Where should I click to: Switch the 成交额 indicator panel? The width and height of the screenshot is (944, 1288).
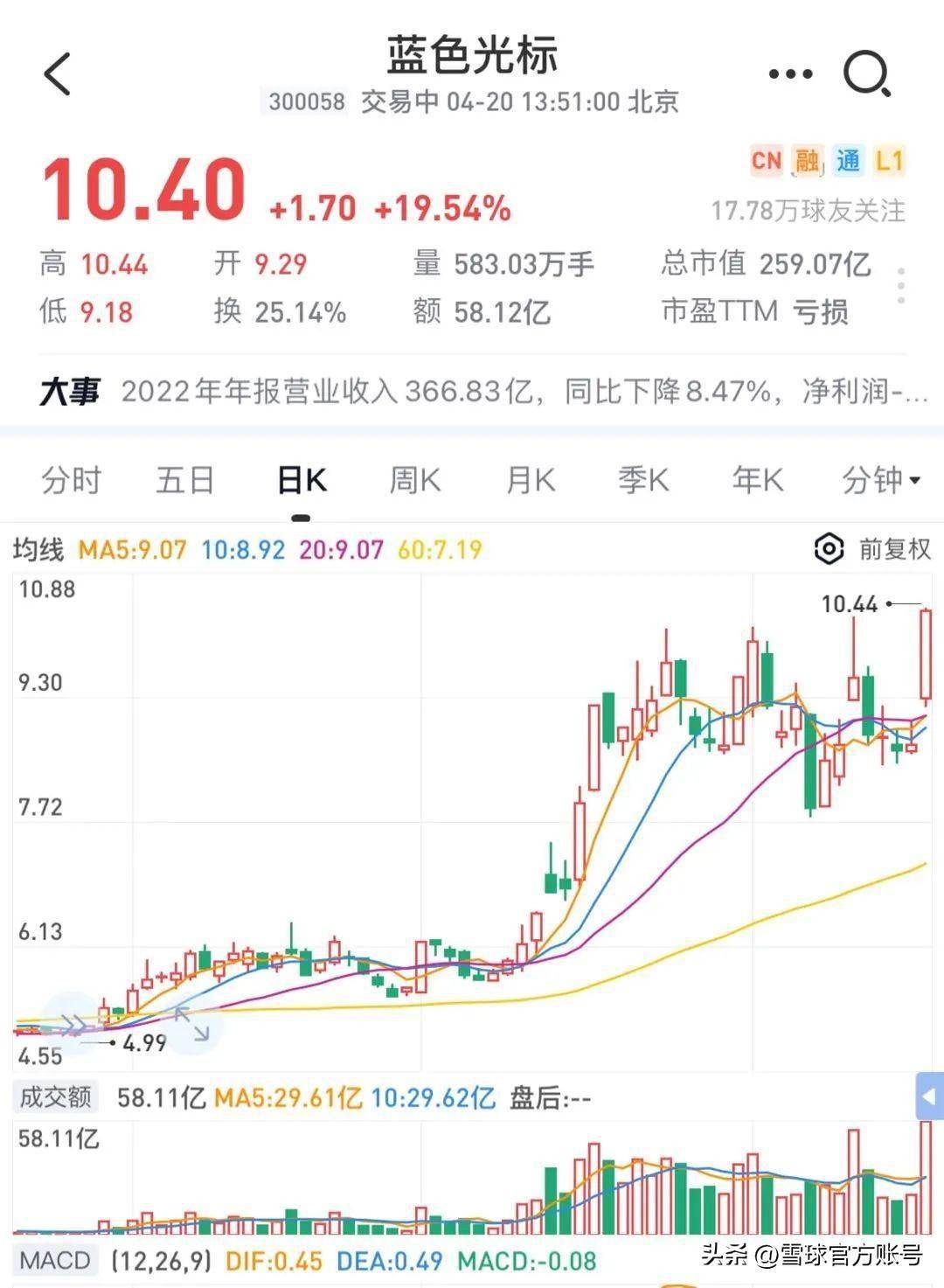(56, 1097)
